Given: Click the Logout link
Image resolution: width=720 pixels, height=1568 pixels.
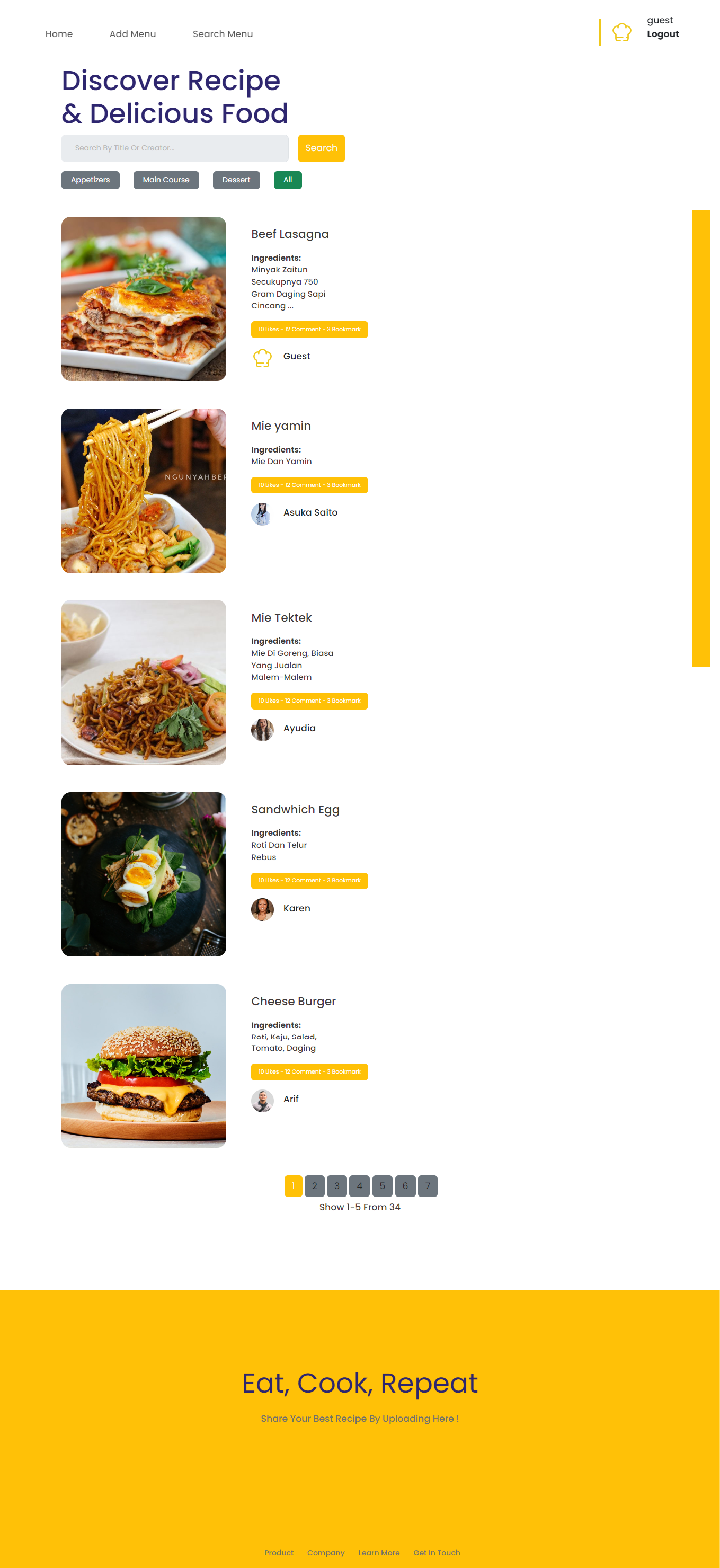Looking at the screenshot, I should point(662,34).
